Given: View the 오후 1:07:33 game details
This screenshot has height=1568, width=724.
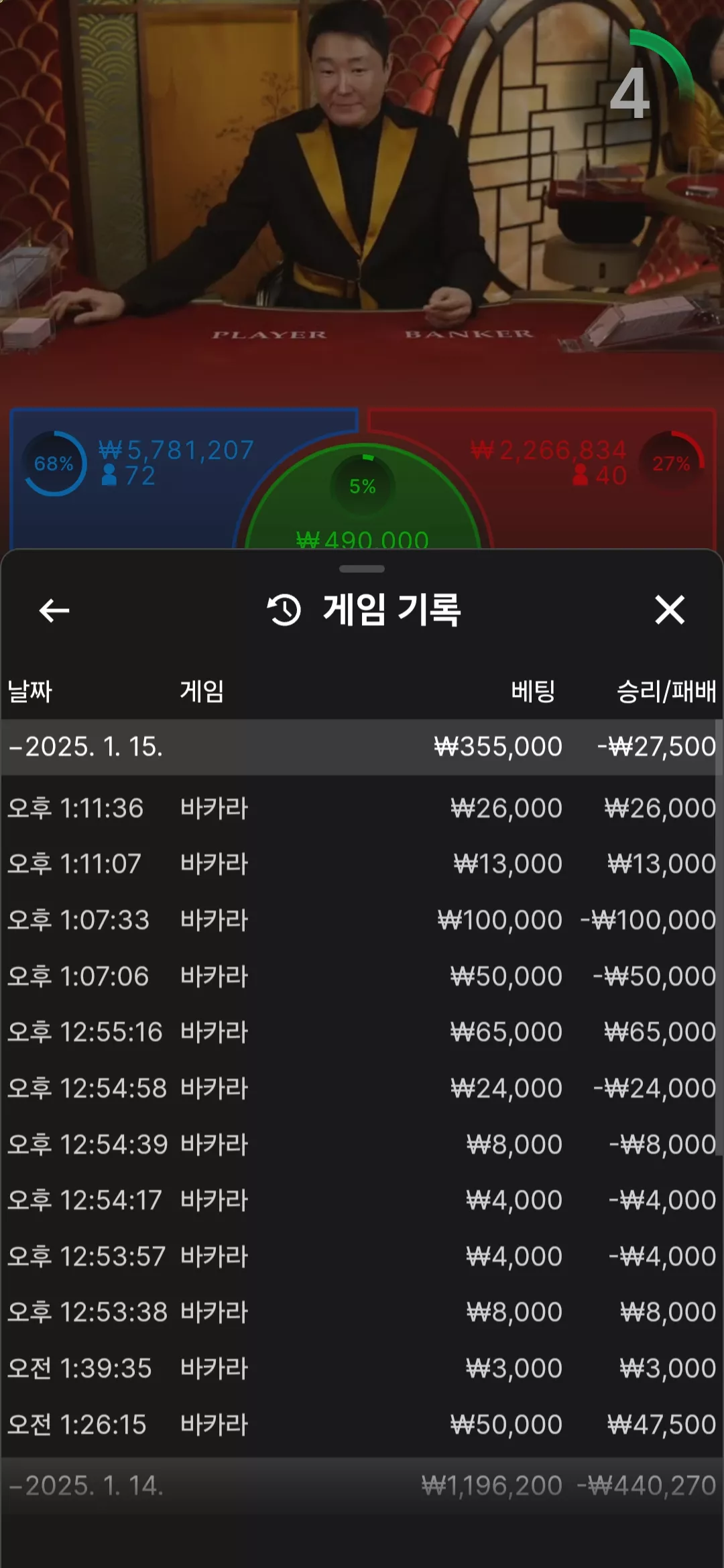Looking at the screenshot, I should 362,920.
